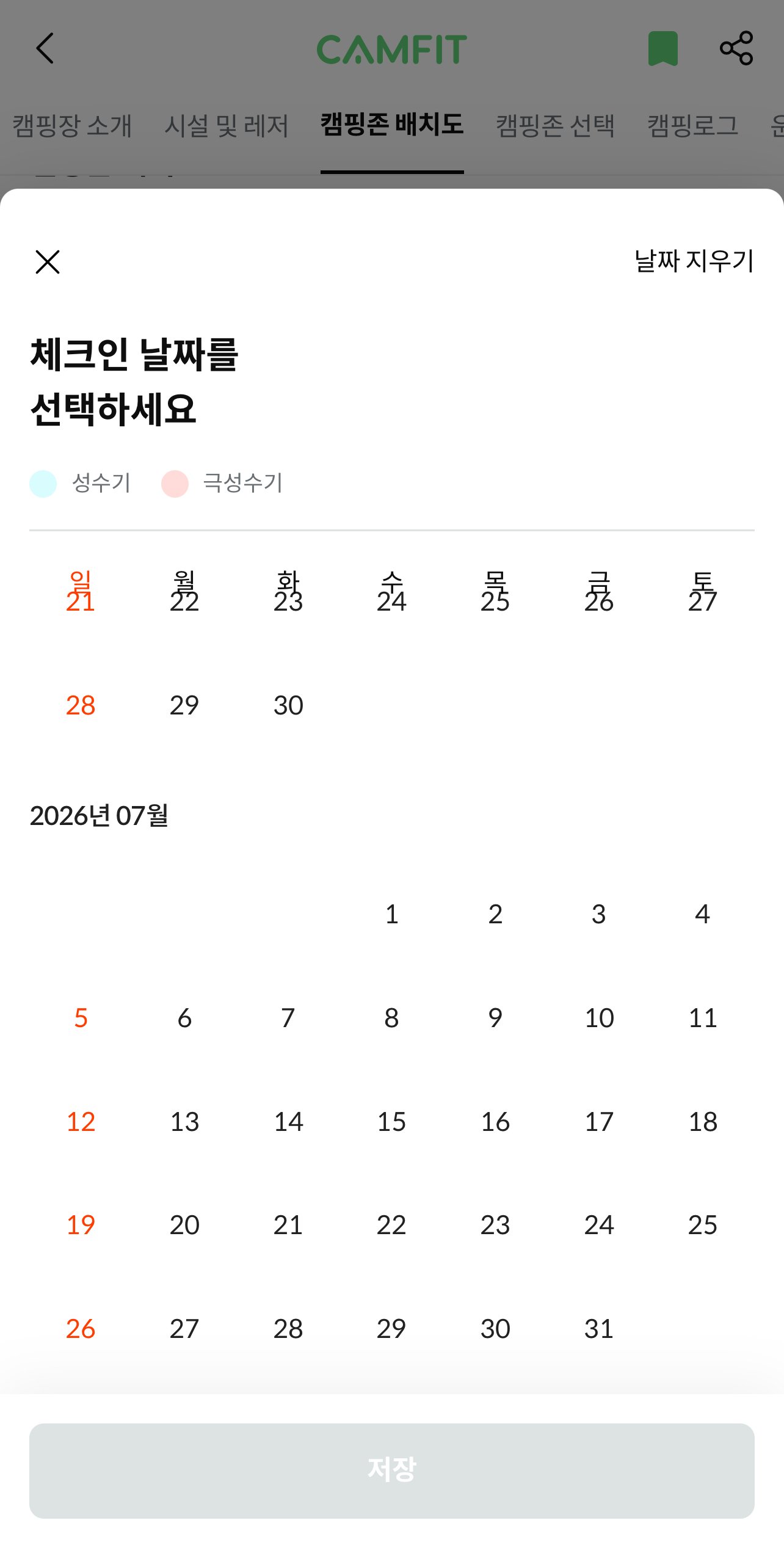Pick July 24 as check-in
Viewport: 784px width, 1548px height.
(598, 1225)
